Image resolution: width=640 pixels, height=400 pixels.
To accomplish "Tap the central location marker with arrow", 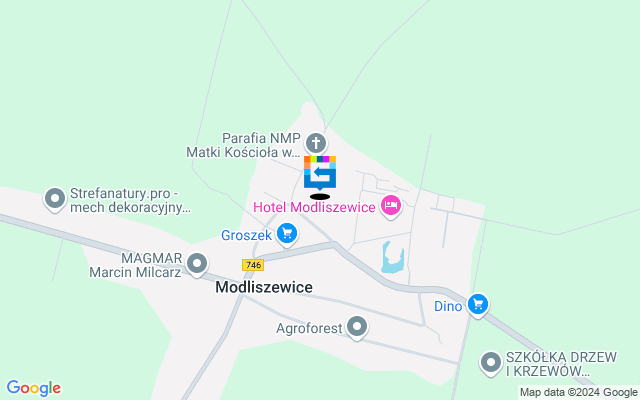I will click(320, 173).
